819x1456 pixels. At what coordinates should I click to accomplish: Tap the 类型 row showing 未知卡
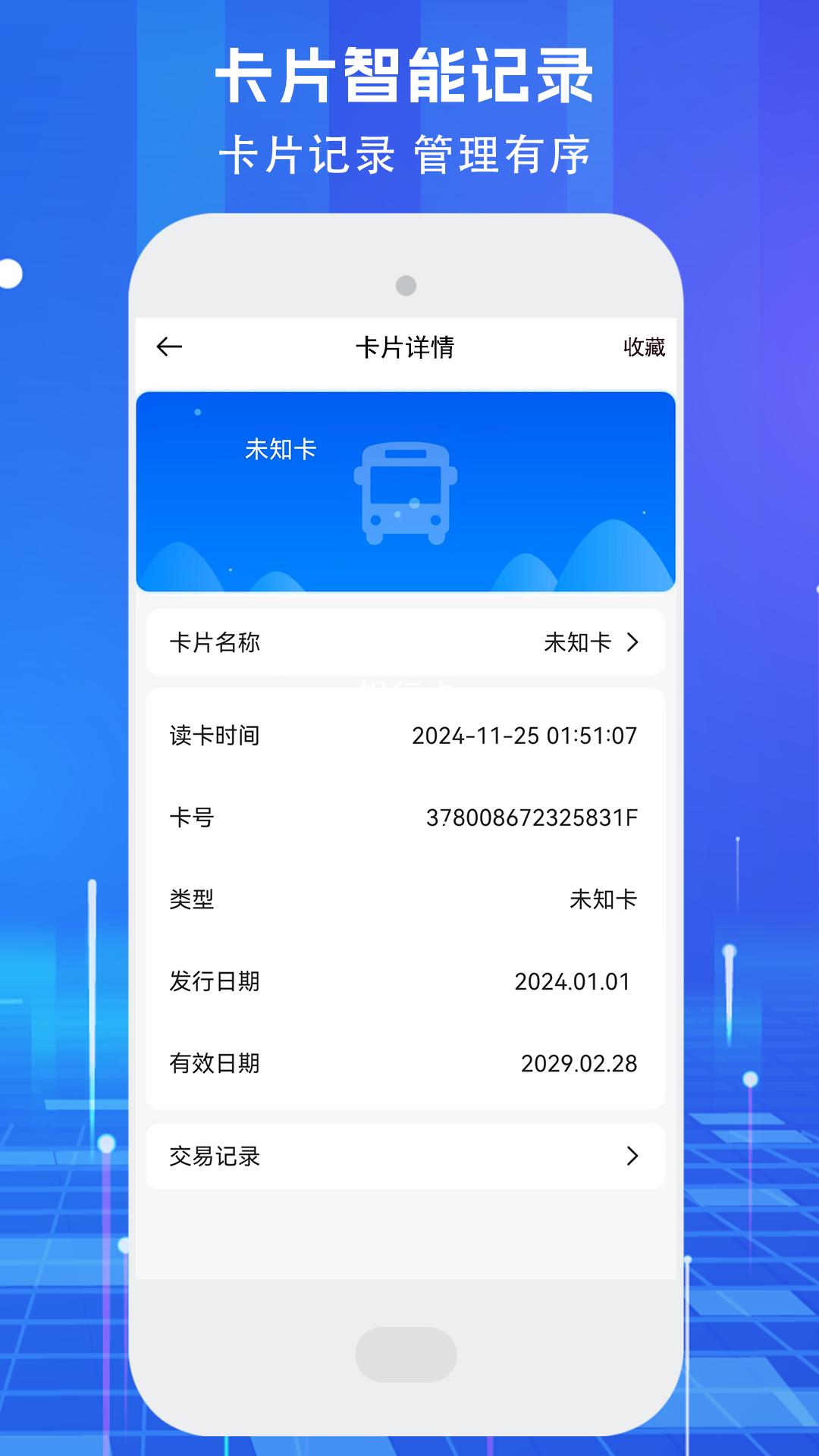406,900
